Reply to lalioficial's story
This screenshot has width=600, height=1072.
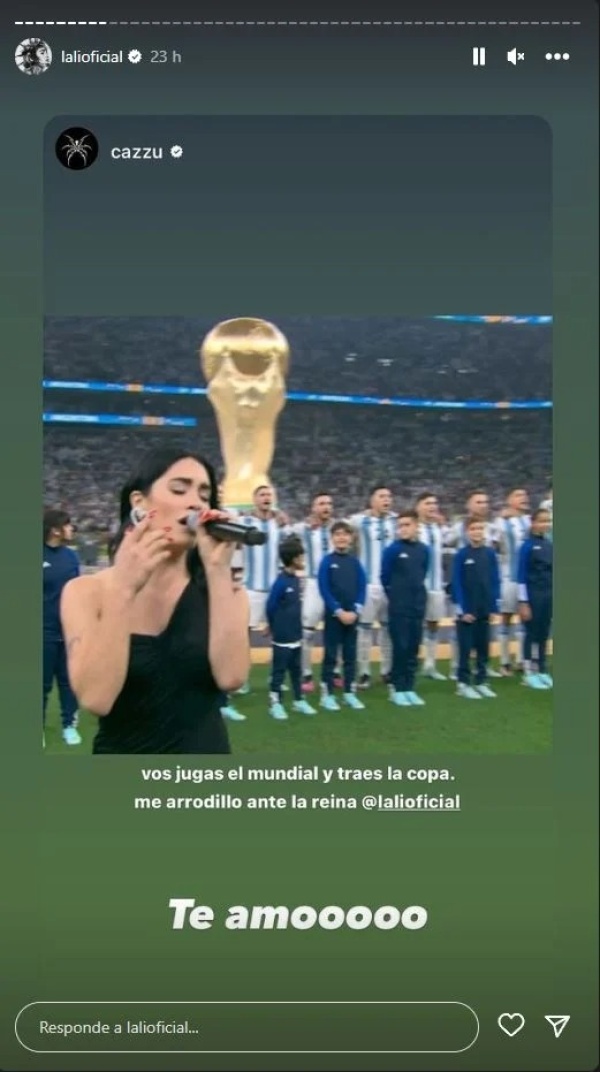coord(247,1027)
